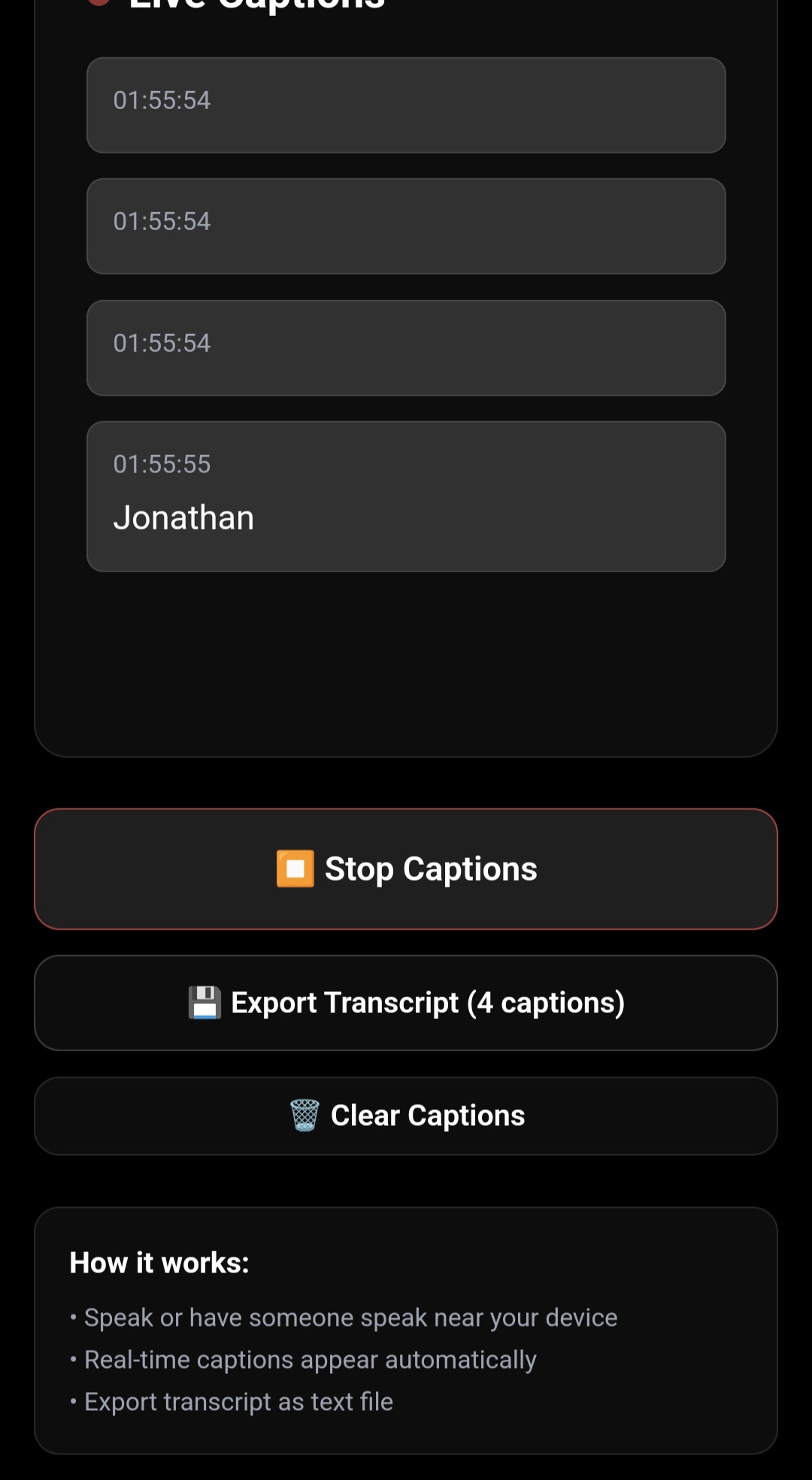
Task: Stop the live captions
Action: click(406, 869)
